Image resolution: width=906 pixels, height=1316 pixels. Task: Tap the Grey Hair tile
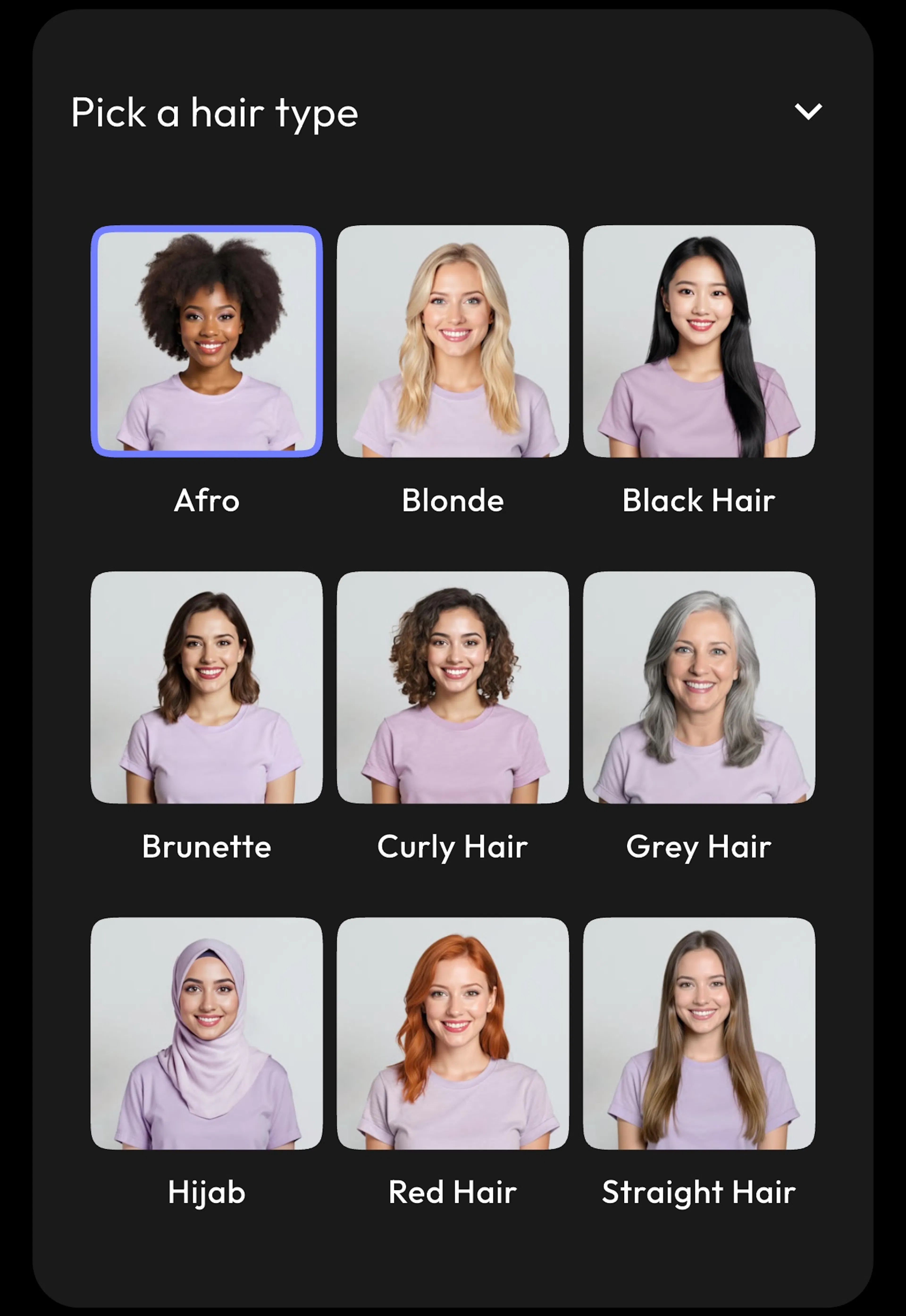[699, 687]
